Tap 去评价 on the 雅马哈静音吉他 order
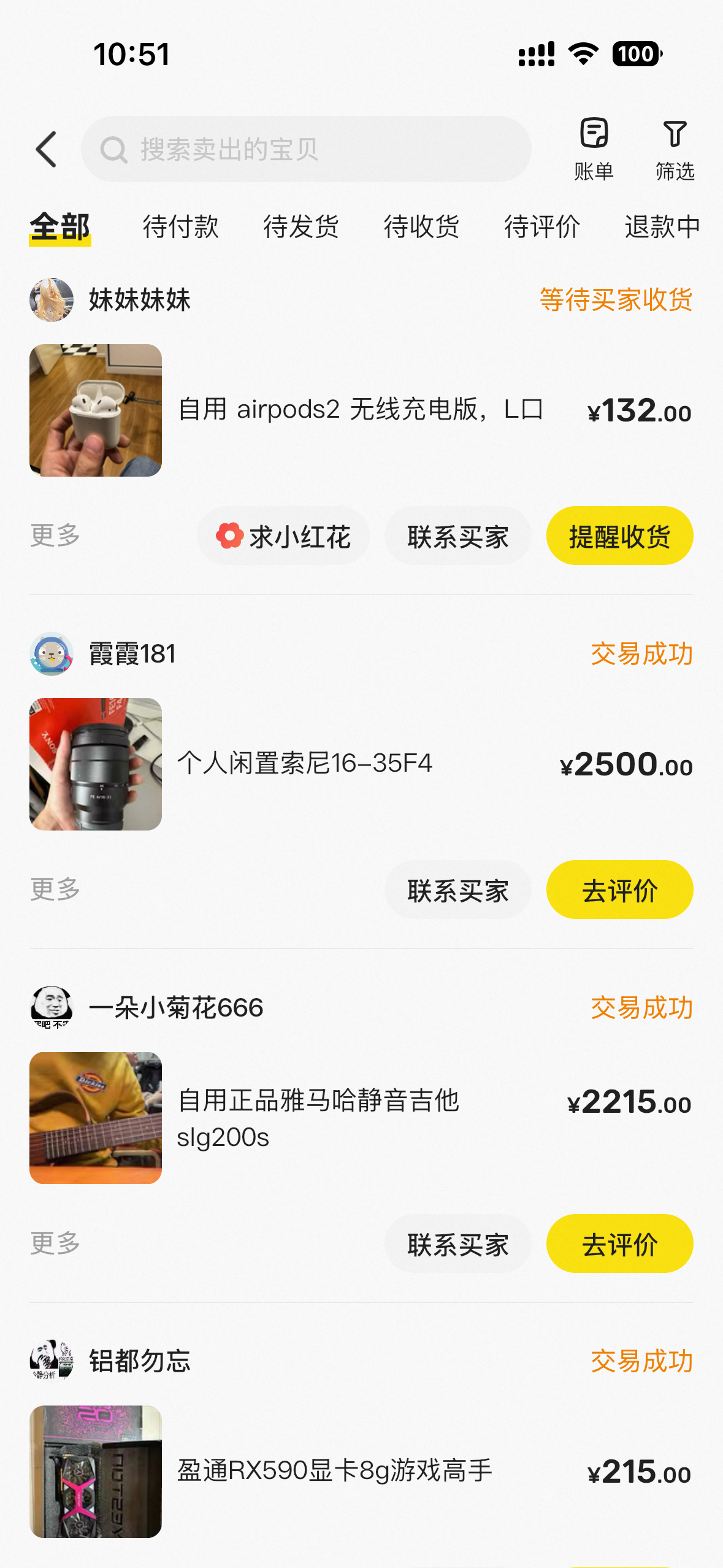723x1568 pixels. 619,1244
